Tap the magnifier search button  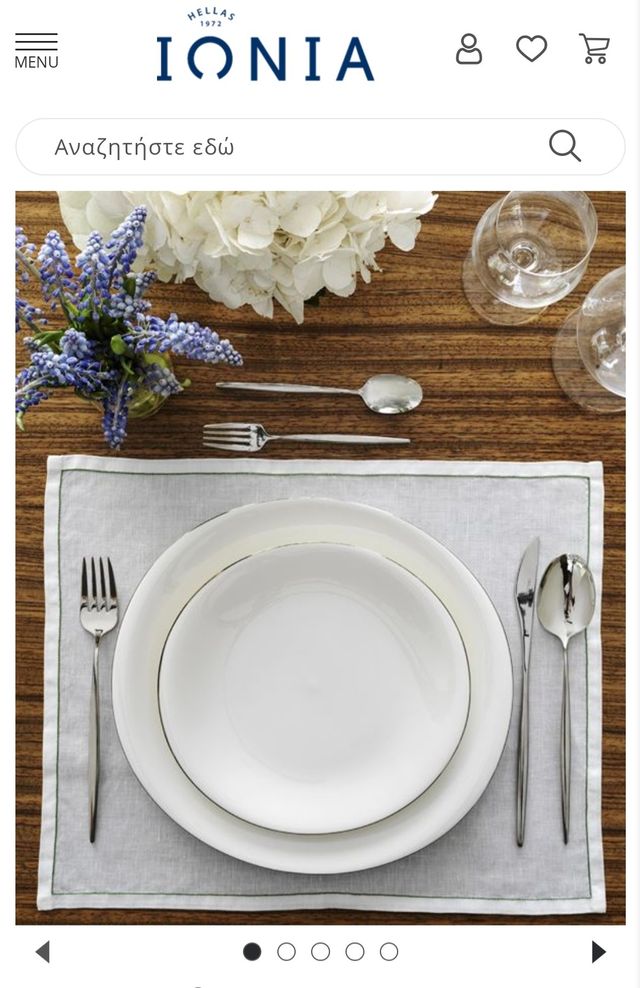565,146
